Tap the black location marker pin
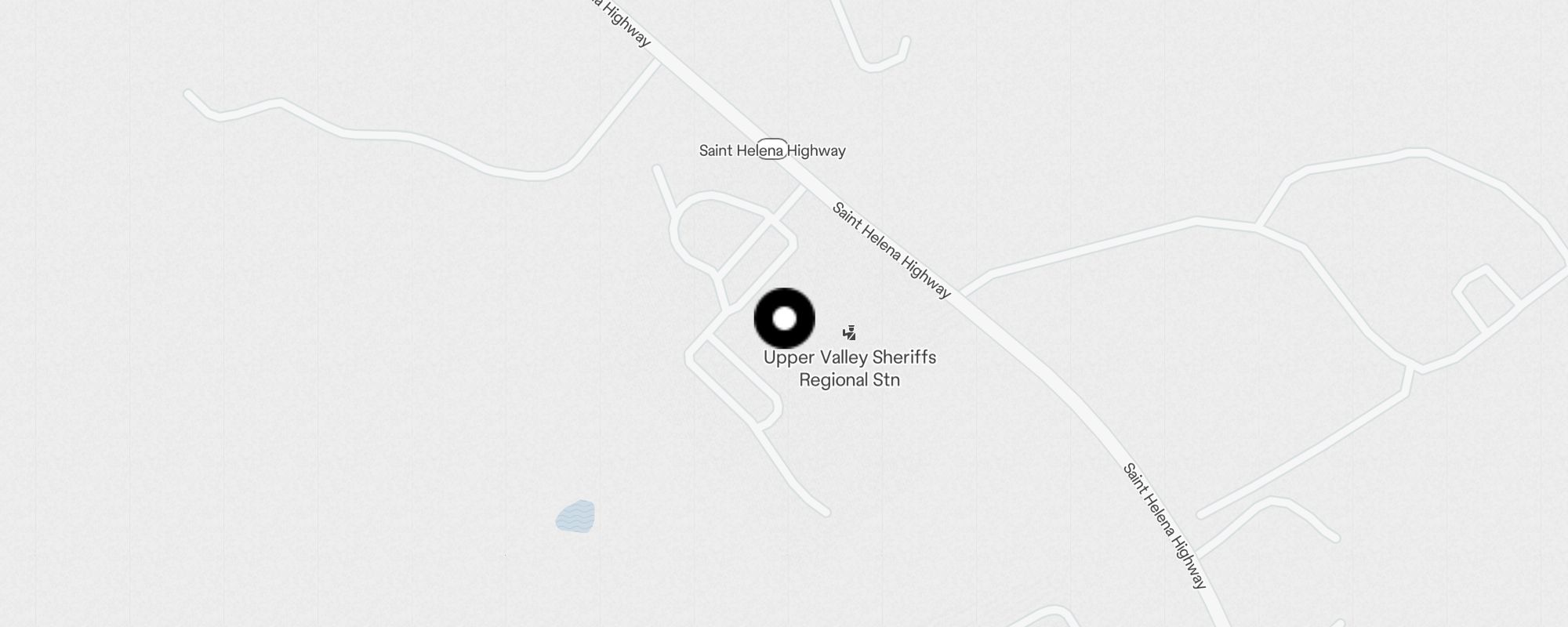This screenshot has width=1568, height=627. (x=784, y=319)
